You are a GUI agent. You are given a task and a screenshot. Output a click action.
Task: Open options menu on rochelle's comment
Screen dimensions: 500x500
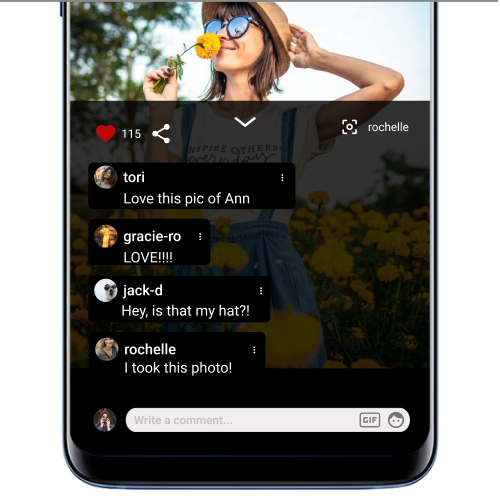[254, 350]
